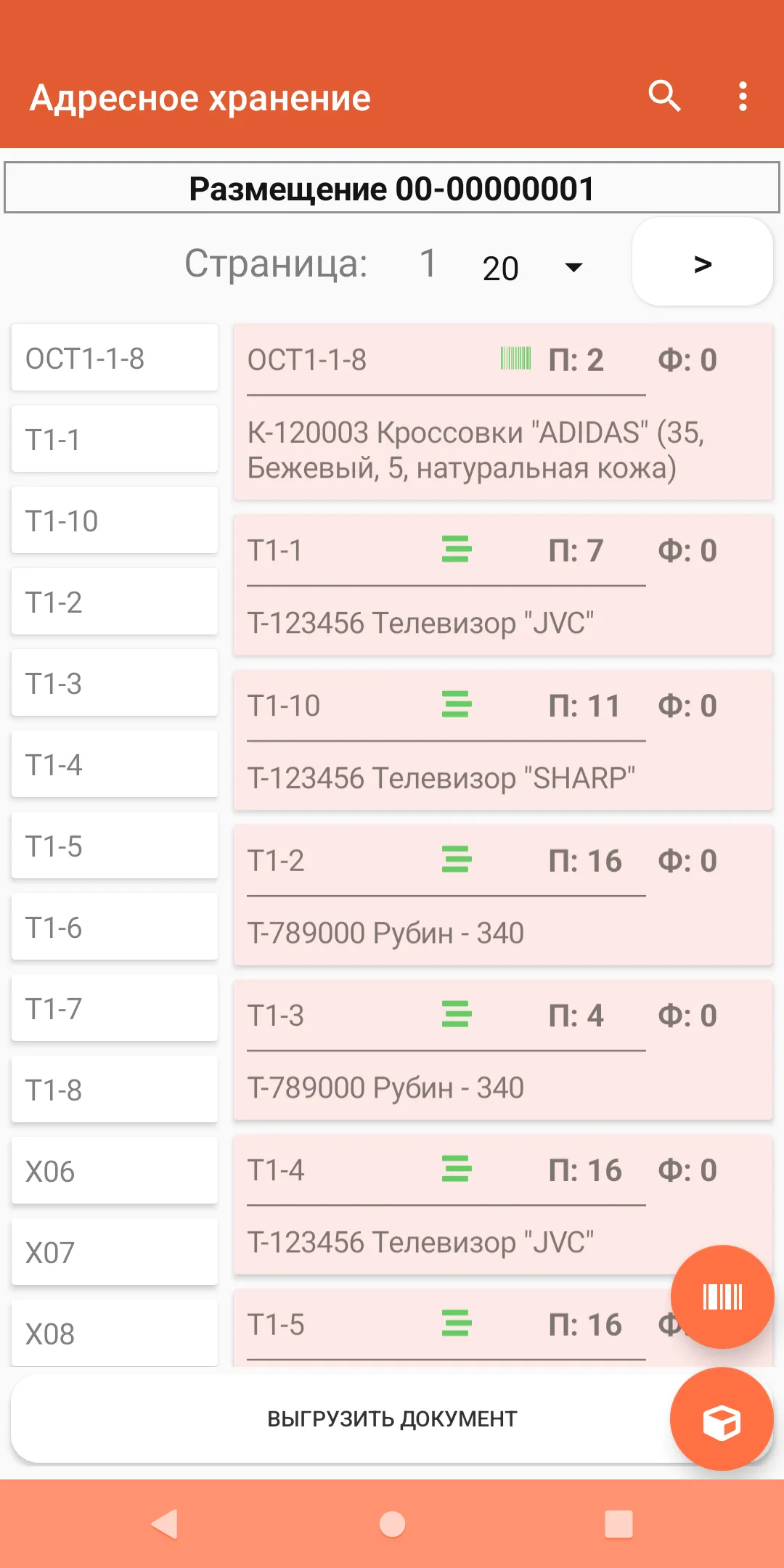Tap the floating barcode scanner button
This screenshot has width=784, height=1568.
pos(722,1297)
